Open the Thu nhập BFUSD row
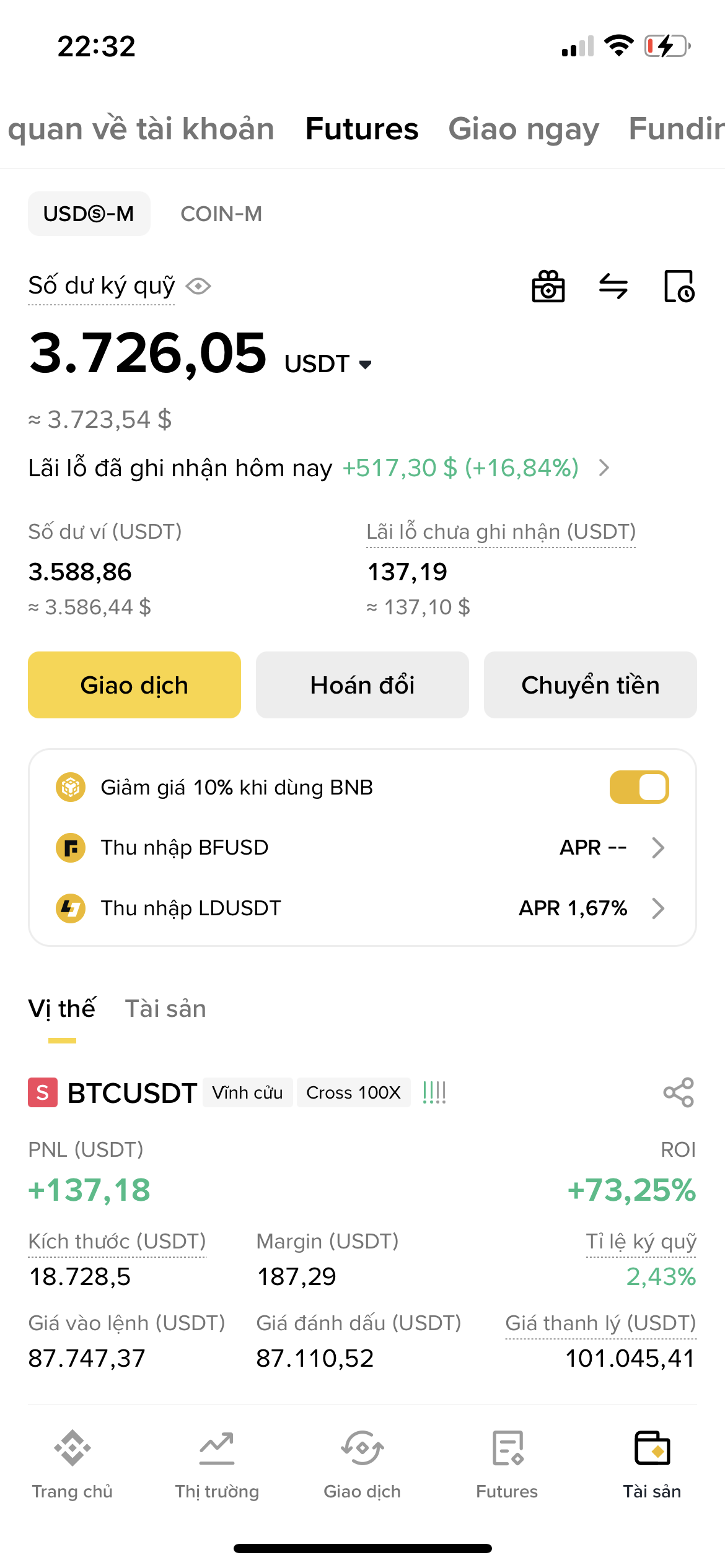This screenshot has width=725, height=1568. 362,847
